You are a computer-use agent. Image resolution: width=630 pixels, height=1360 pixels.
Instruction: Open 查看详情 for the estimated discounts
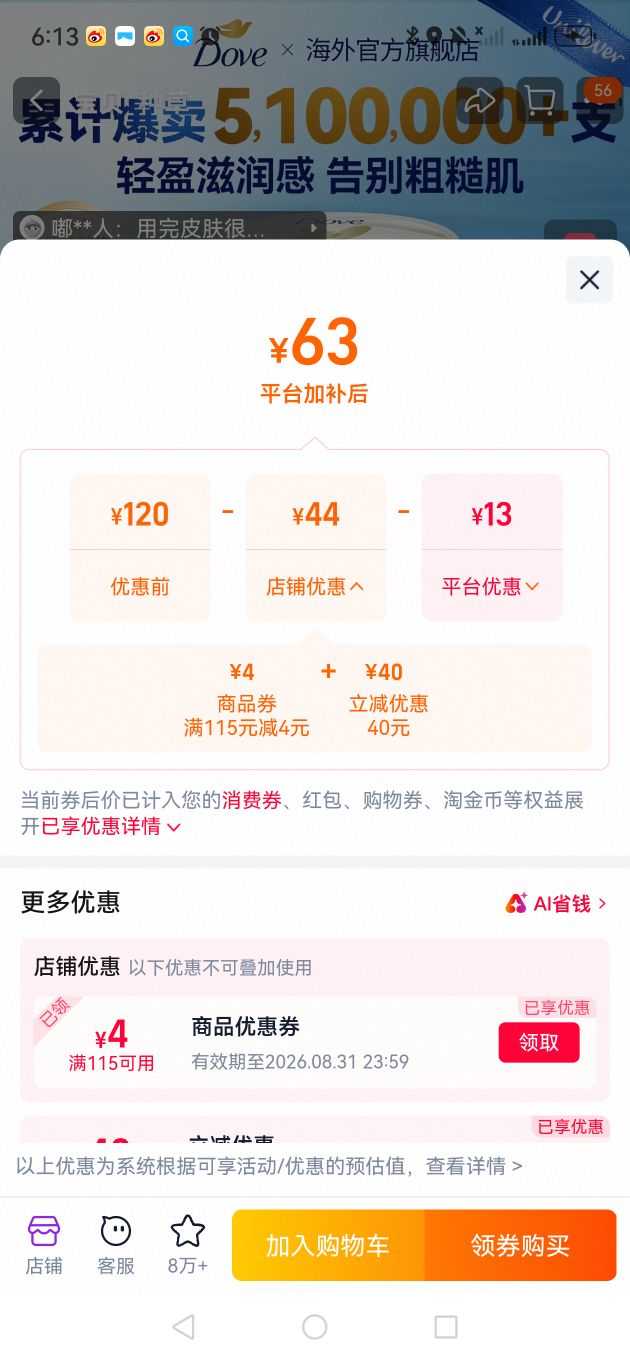pos(474,1166)
